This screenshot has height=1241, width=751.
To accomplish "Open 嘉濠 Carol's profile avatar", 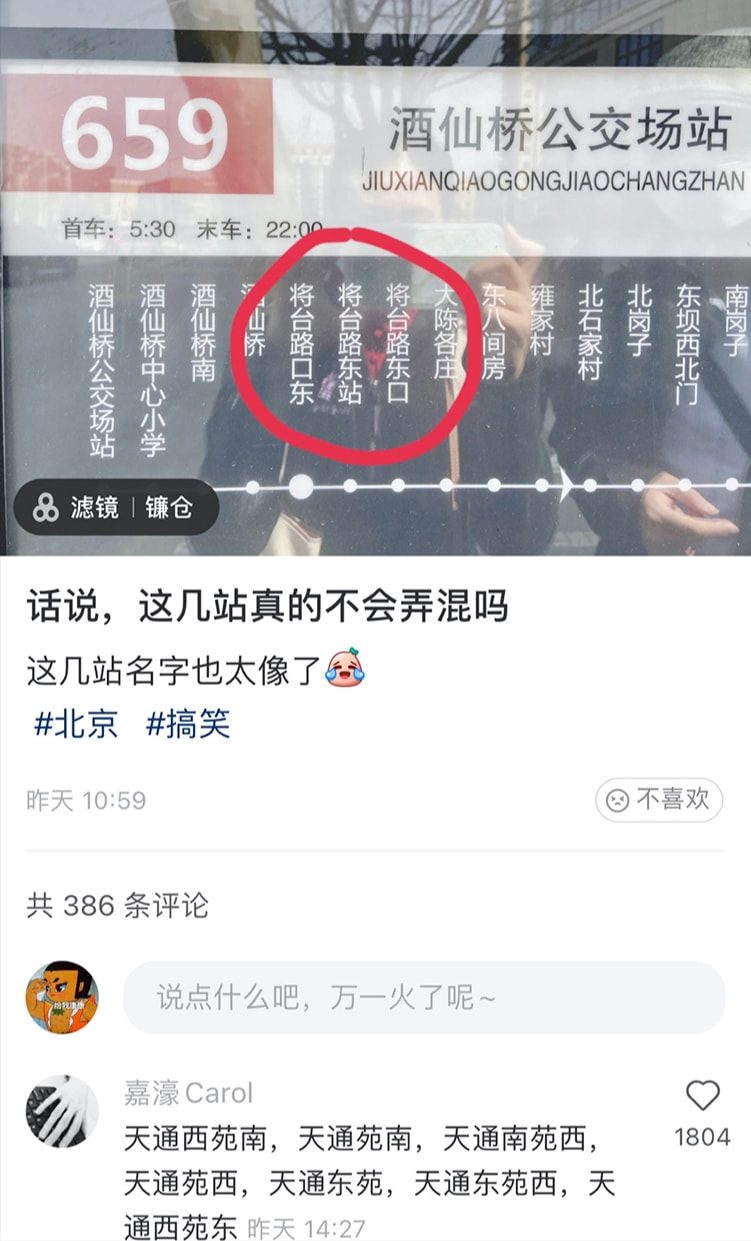I will pos(61,1111).
